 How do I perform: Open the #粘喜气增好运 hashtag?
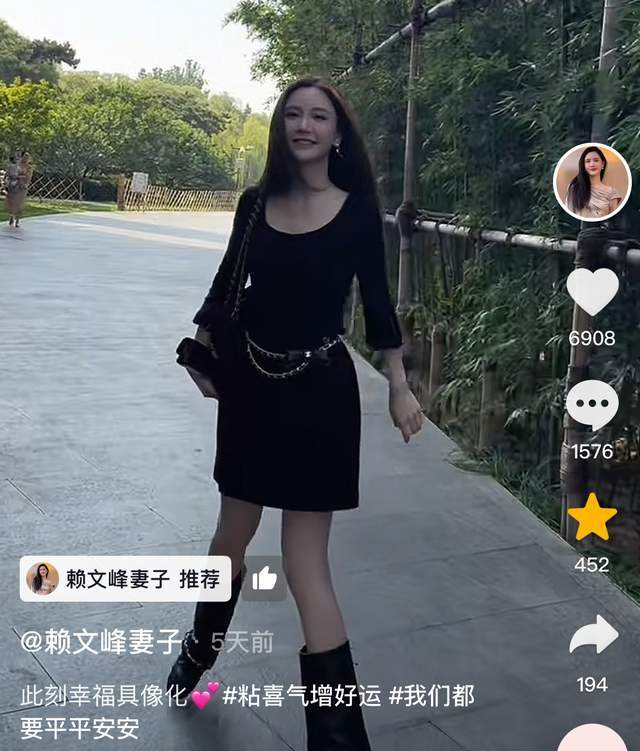301,696
